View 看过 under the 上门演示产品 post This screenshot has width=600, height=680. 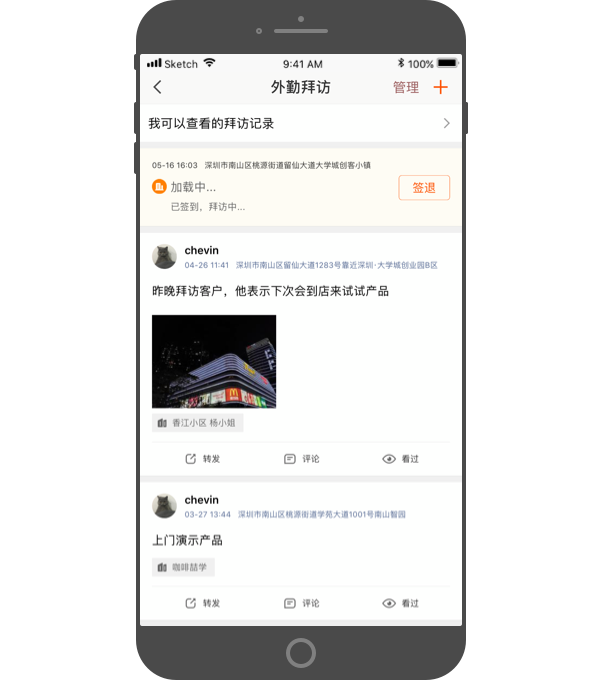click(x=401, y=603)
